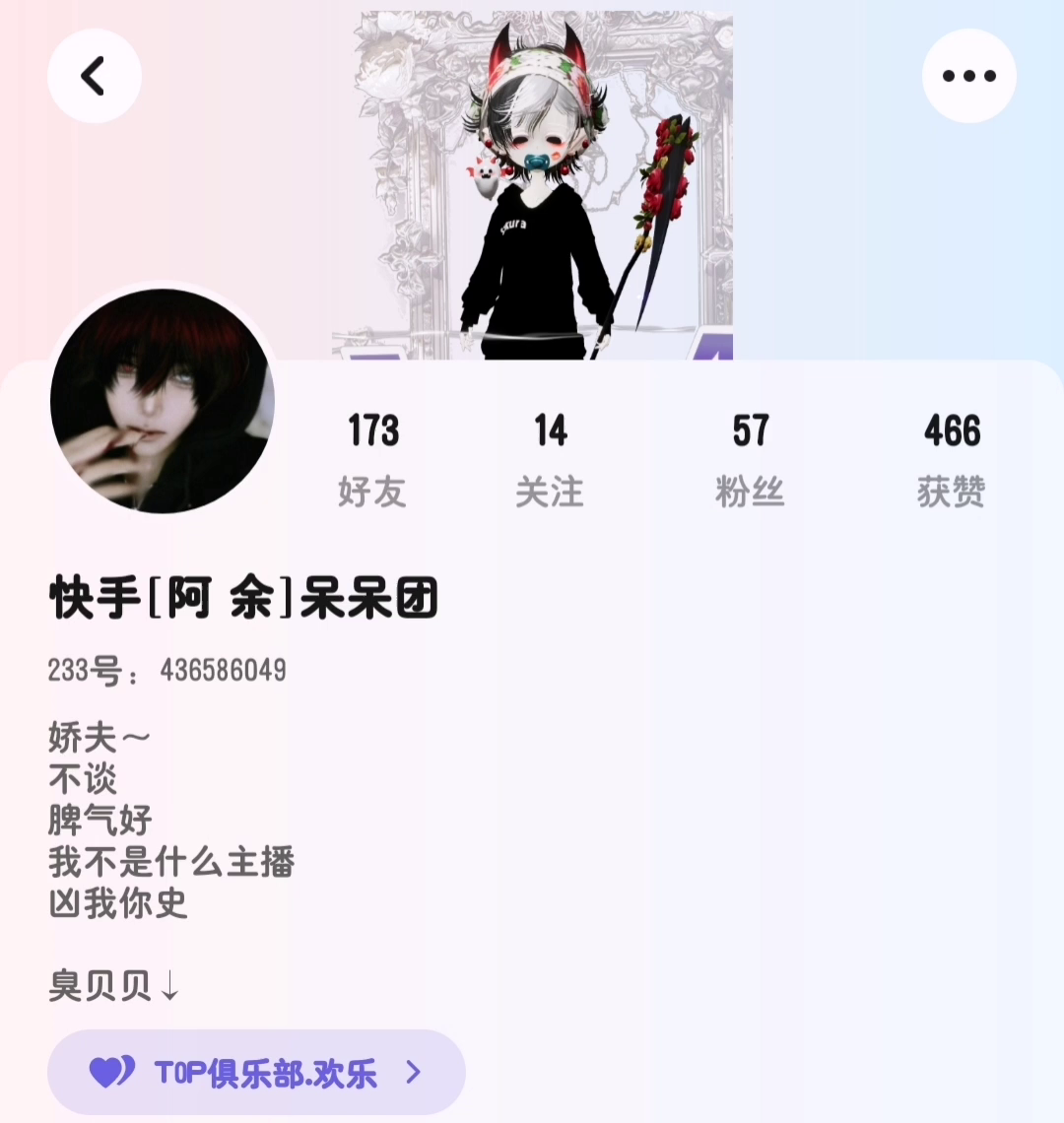Viewport: 1064px width, 1123px height.
Task: Open the 173 好友 friends list
Action: (373, 459)
